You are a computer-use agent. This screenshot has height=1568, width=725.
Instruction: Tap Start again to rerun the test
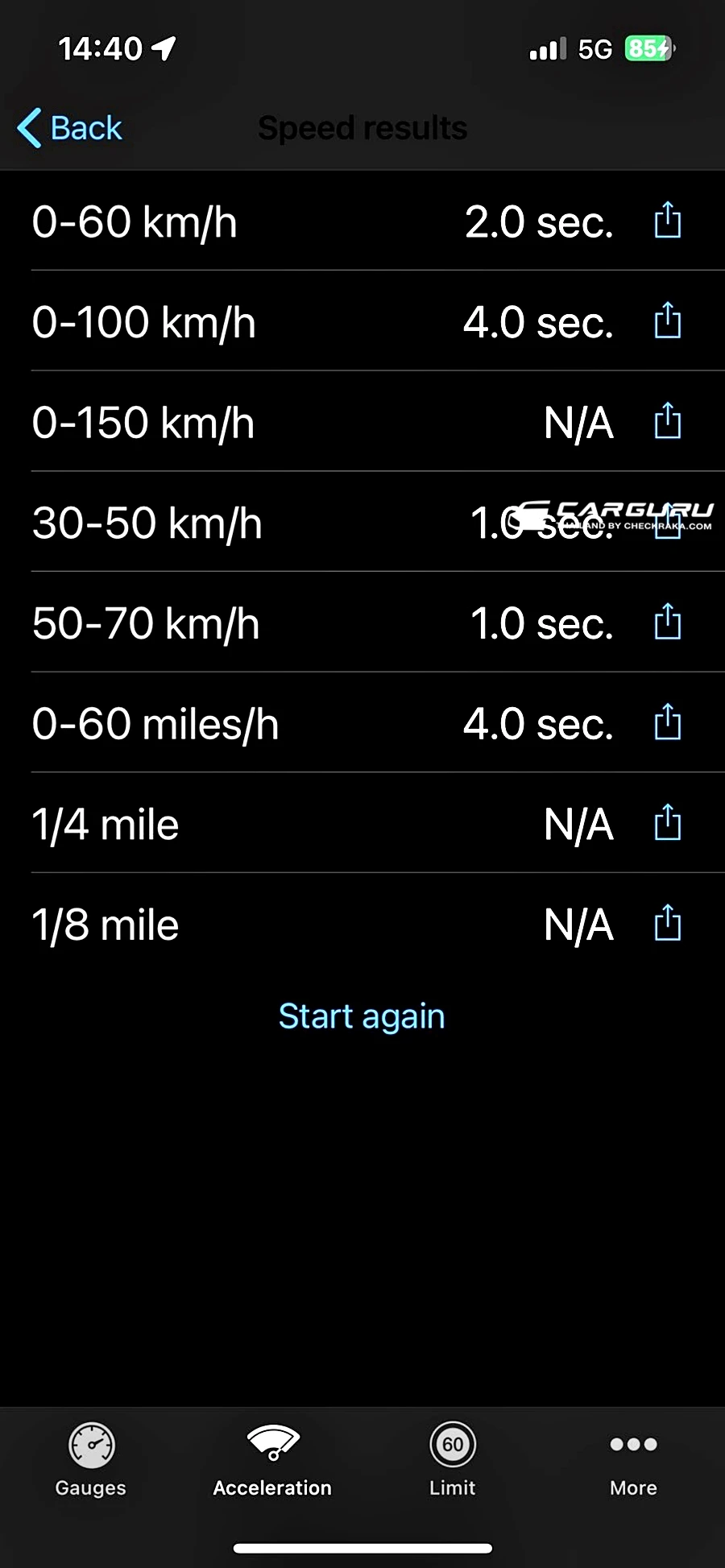pyautogui.click(x=362, y=1016)
